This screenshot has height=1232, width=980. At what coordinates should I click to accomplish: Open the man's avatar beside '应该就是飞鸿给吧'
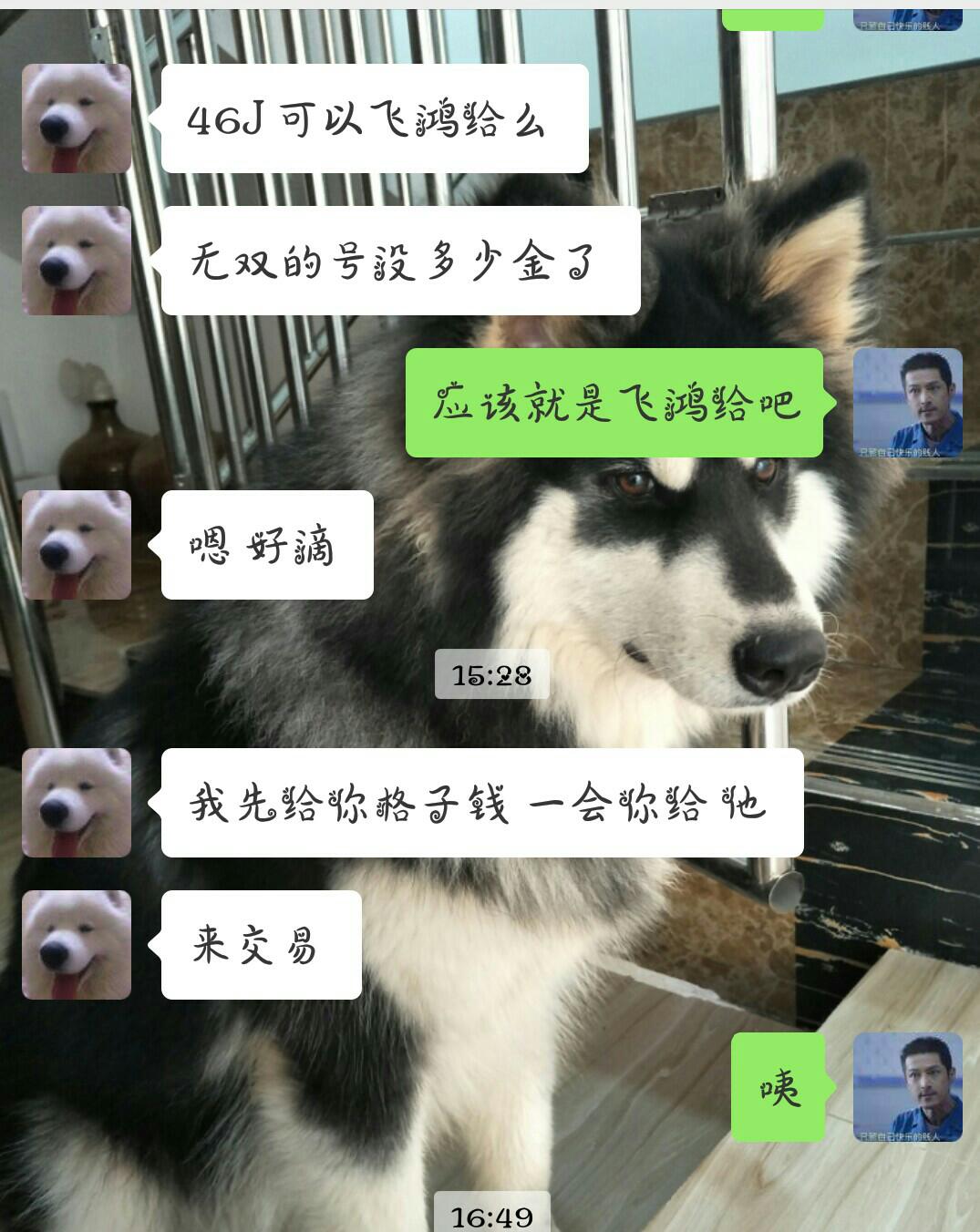pyautogui.click(x=907, y=403)
